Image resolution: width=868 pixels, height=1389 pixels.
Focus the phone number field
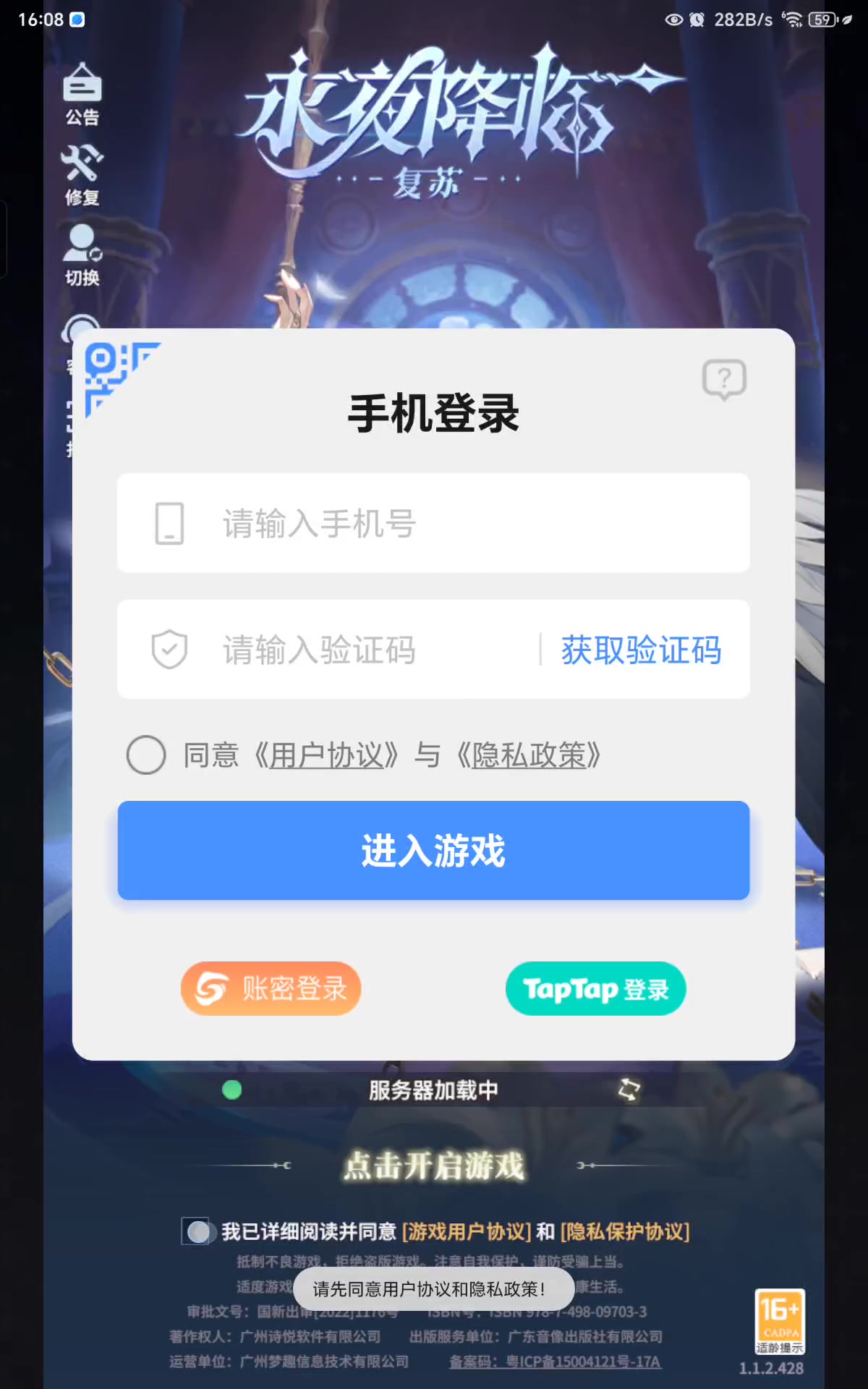click(463, 523)
